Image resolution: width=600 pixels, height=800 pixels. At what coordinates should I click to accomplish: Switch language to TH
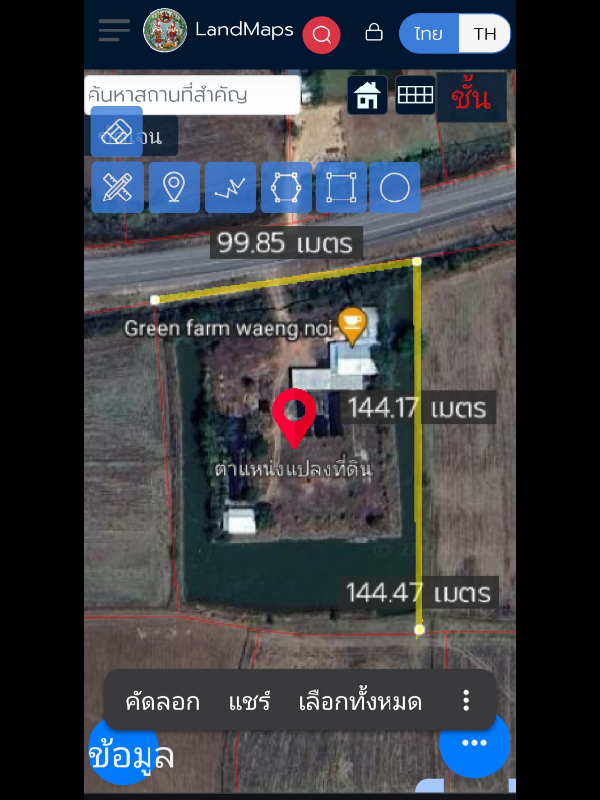click(485, 34)
